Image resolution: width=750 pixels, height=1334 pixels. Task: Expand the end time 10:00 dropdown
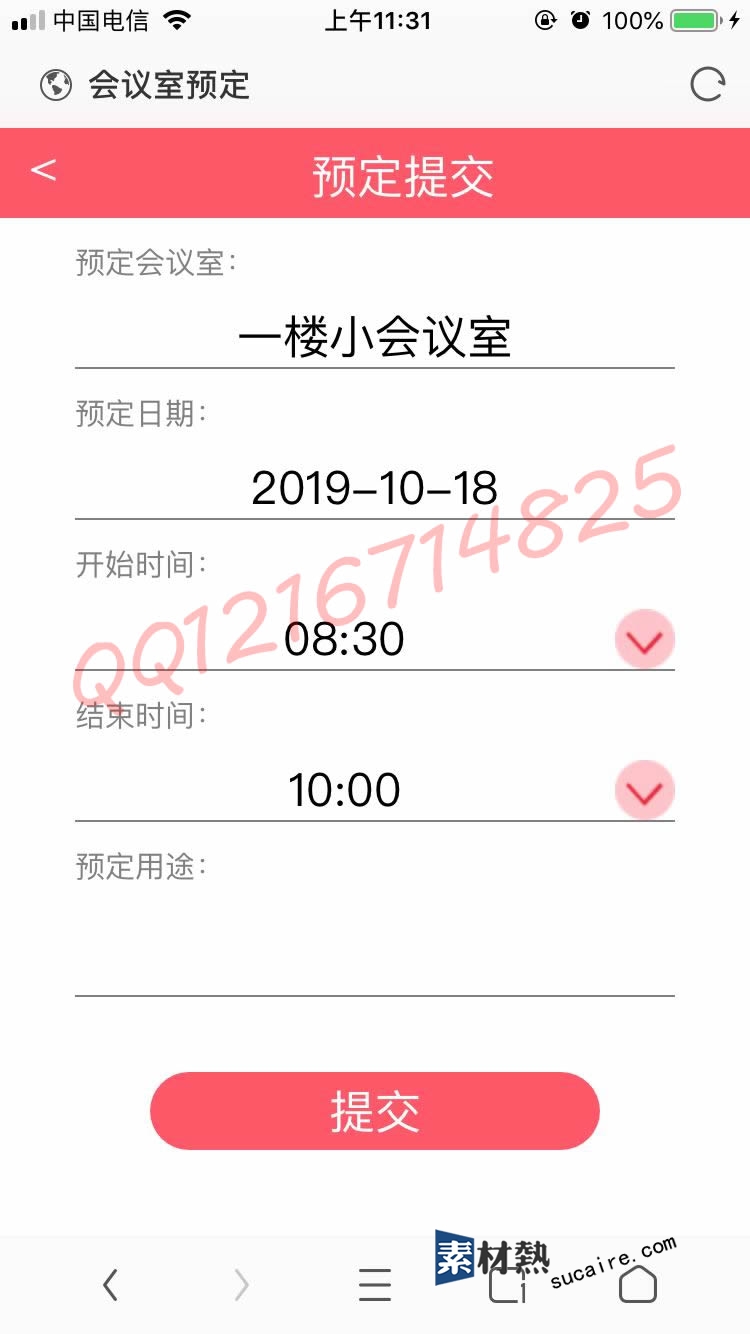[x=645, y=791]
